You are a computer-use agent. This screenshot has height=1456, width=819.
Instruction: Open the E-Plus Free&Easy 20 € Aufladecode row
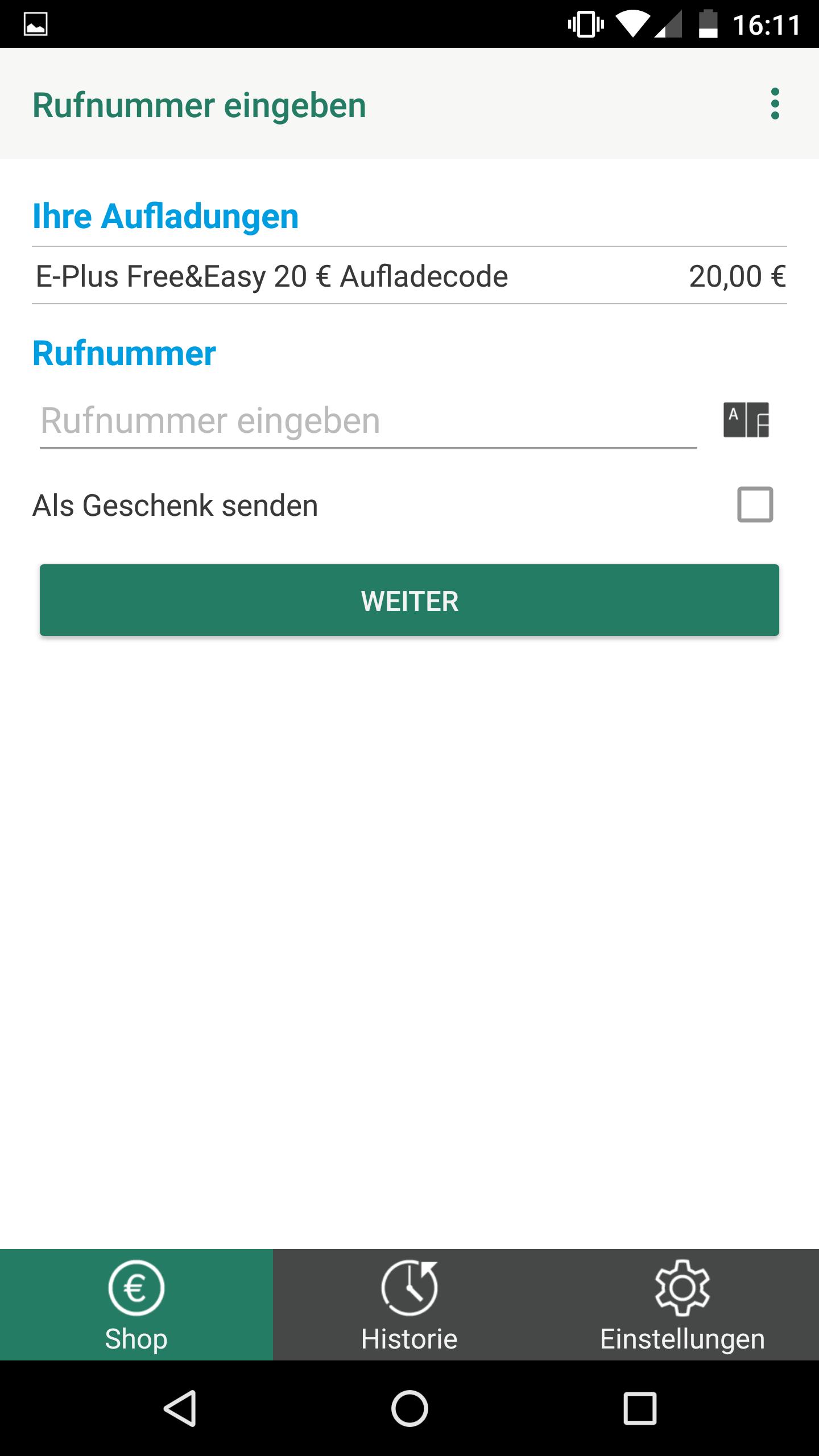(409, 276)
